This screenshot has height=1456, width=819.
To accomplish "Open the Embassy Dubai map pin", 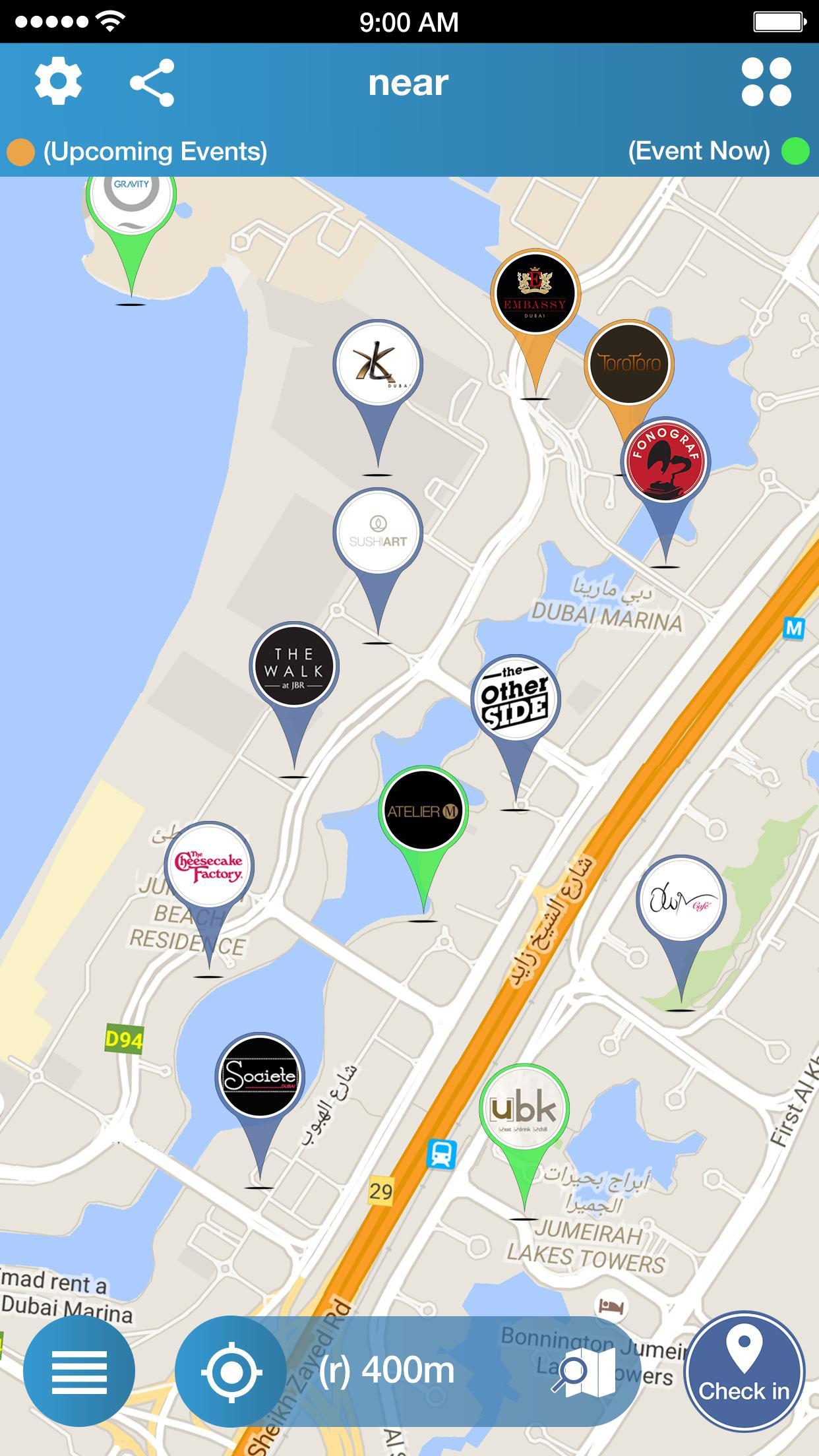I will (x=535, y=293).
